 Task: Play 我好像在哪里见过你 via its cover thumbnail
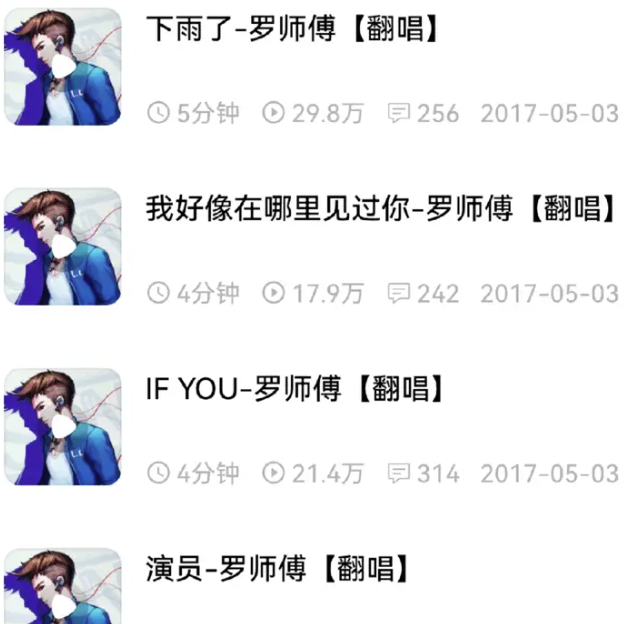(63, 247)
